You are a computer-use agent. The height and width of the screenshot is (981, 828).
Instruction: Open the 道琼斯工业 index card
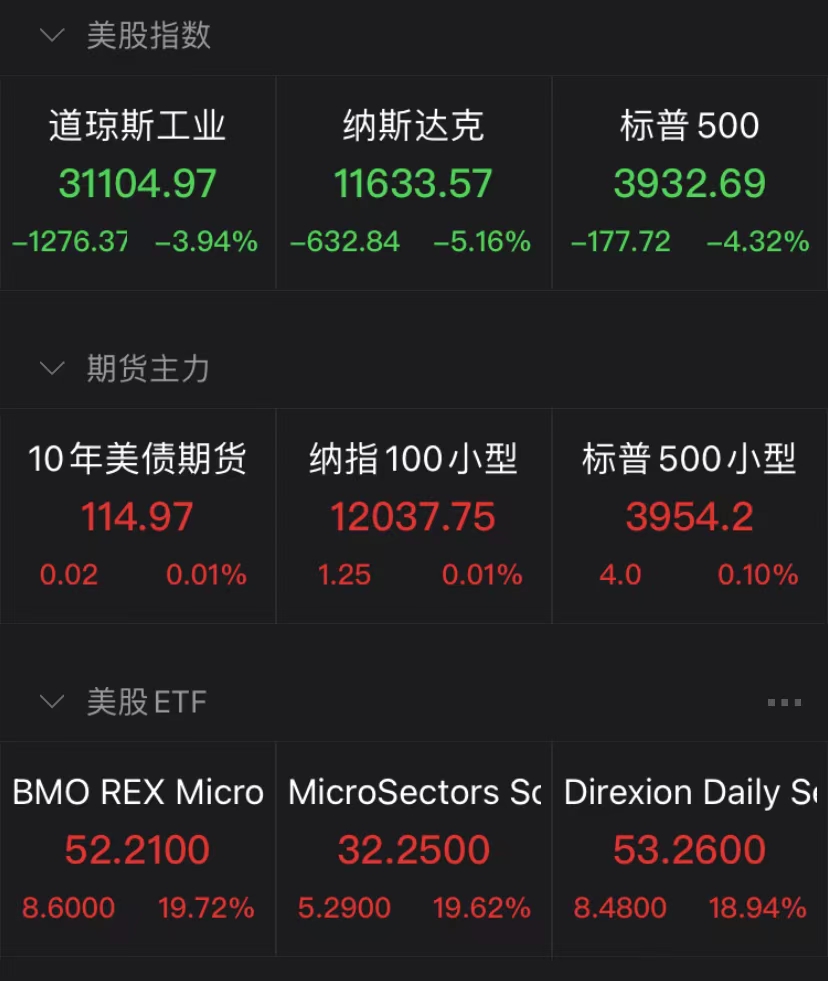[137, 183]
